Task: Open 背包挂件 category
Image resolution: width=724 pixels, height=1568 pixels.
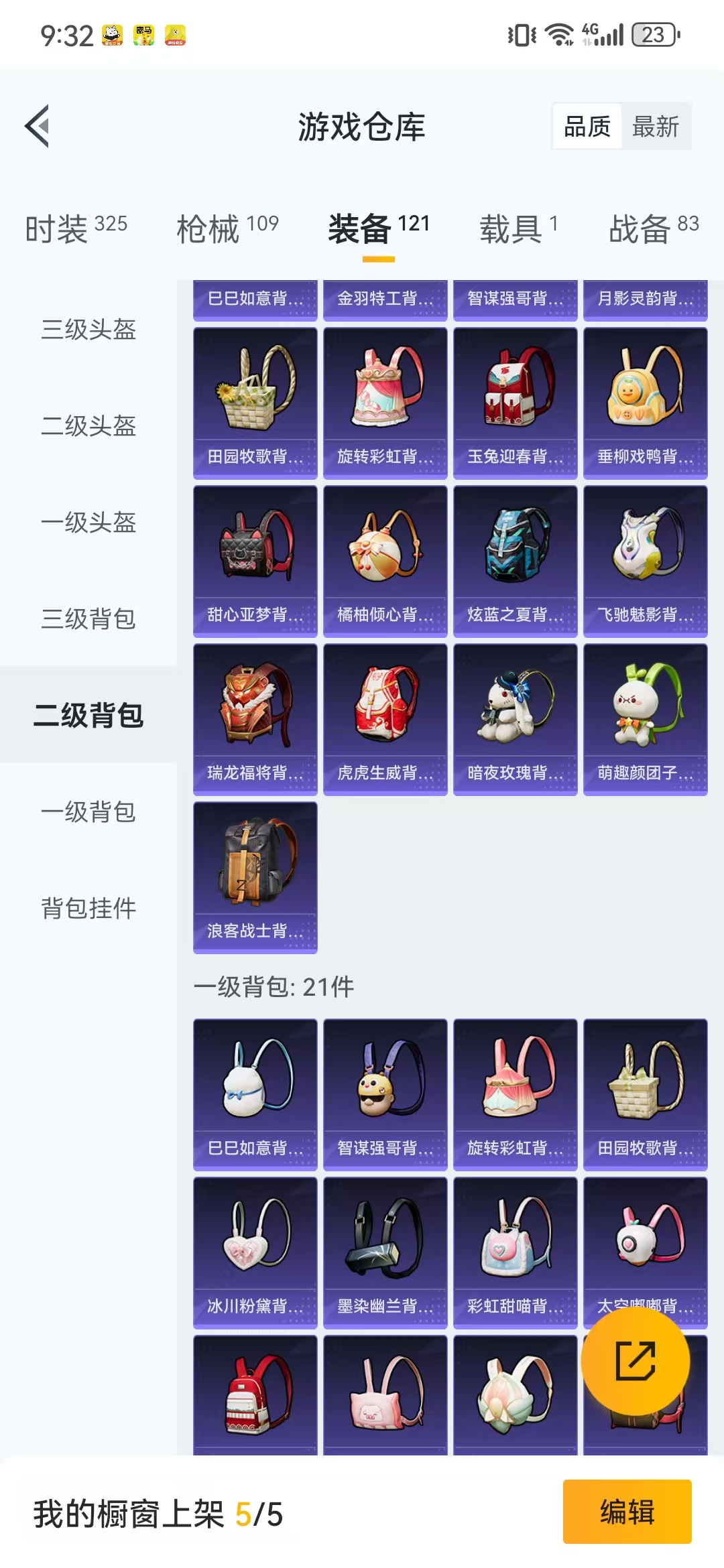Action: pos(88,909)
